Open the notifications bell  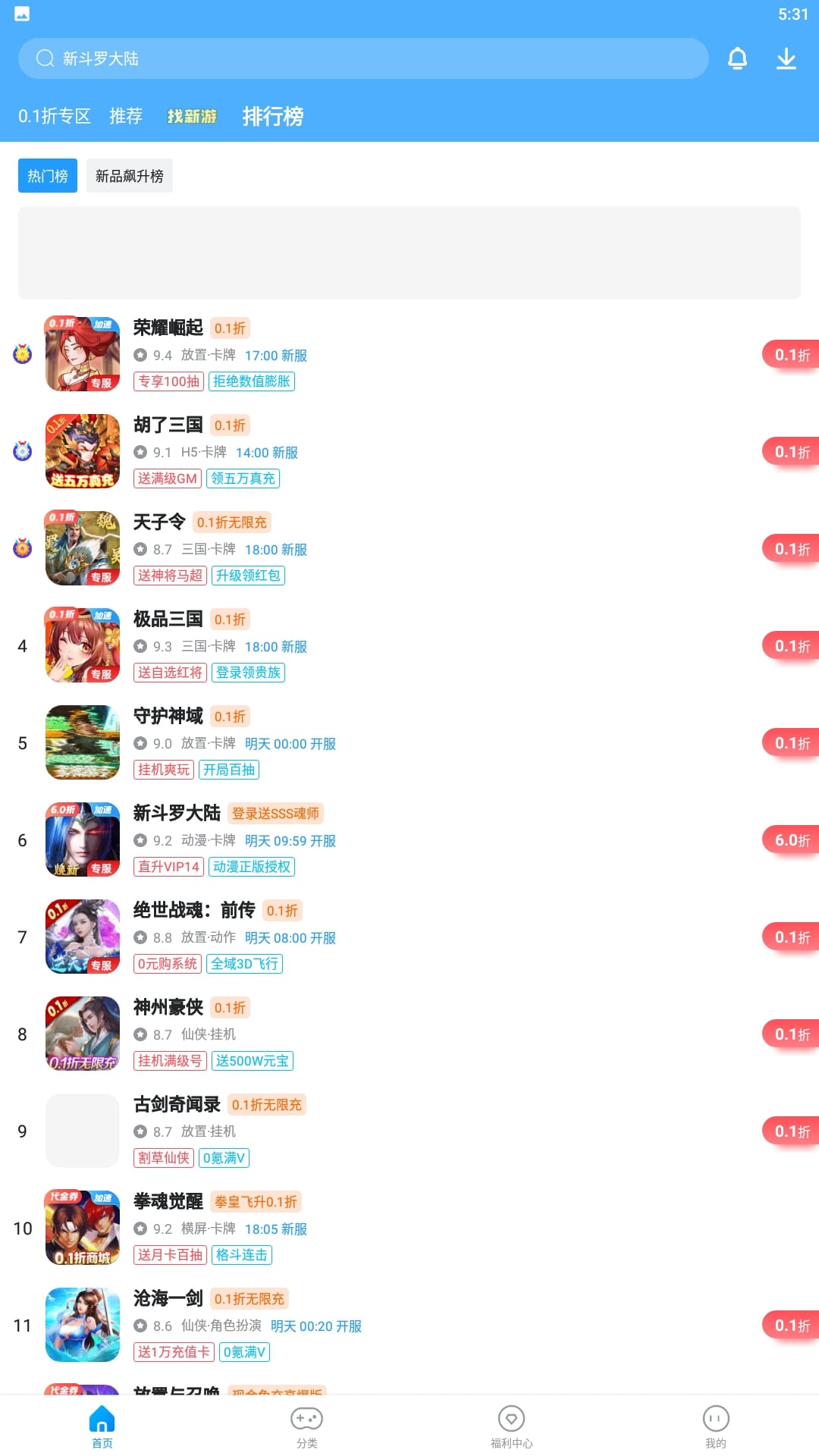737,58
